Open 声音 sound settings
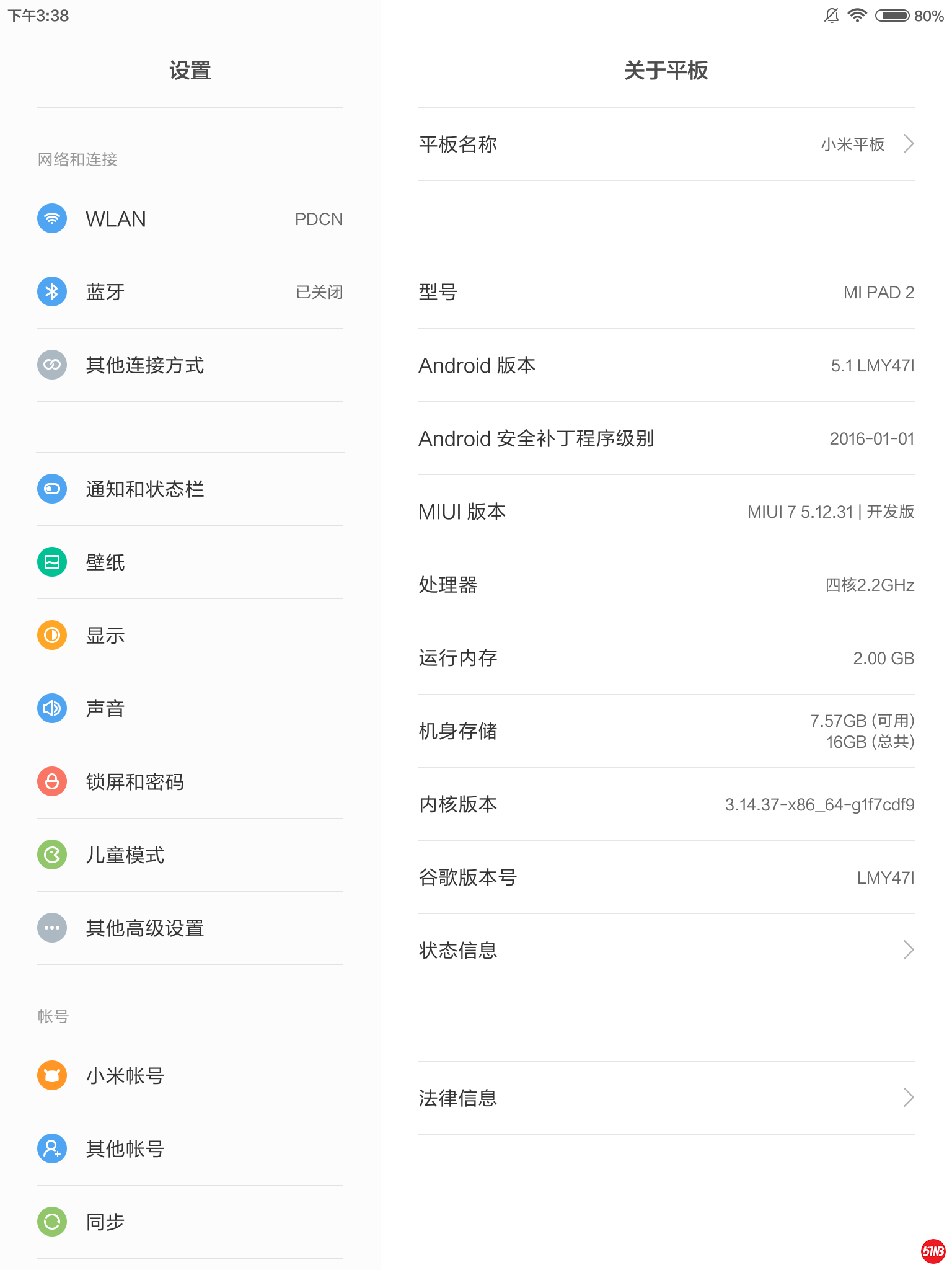This screenshot has width=952, height=1270. [x=190, y=709]
